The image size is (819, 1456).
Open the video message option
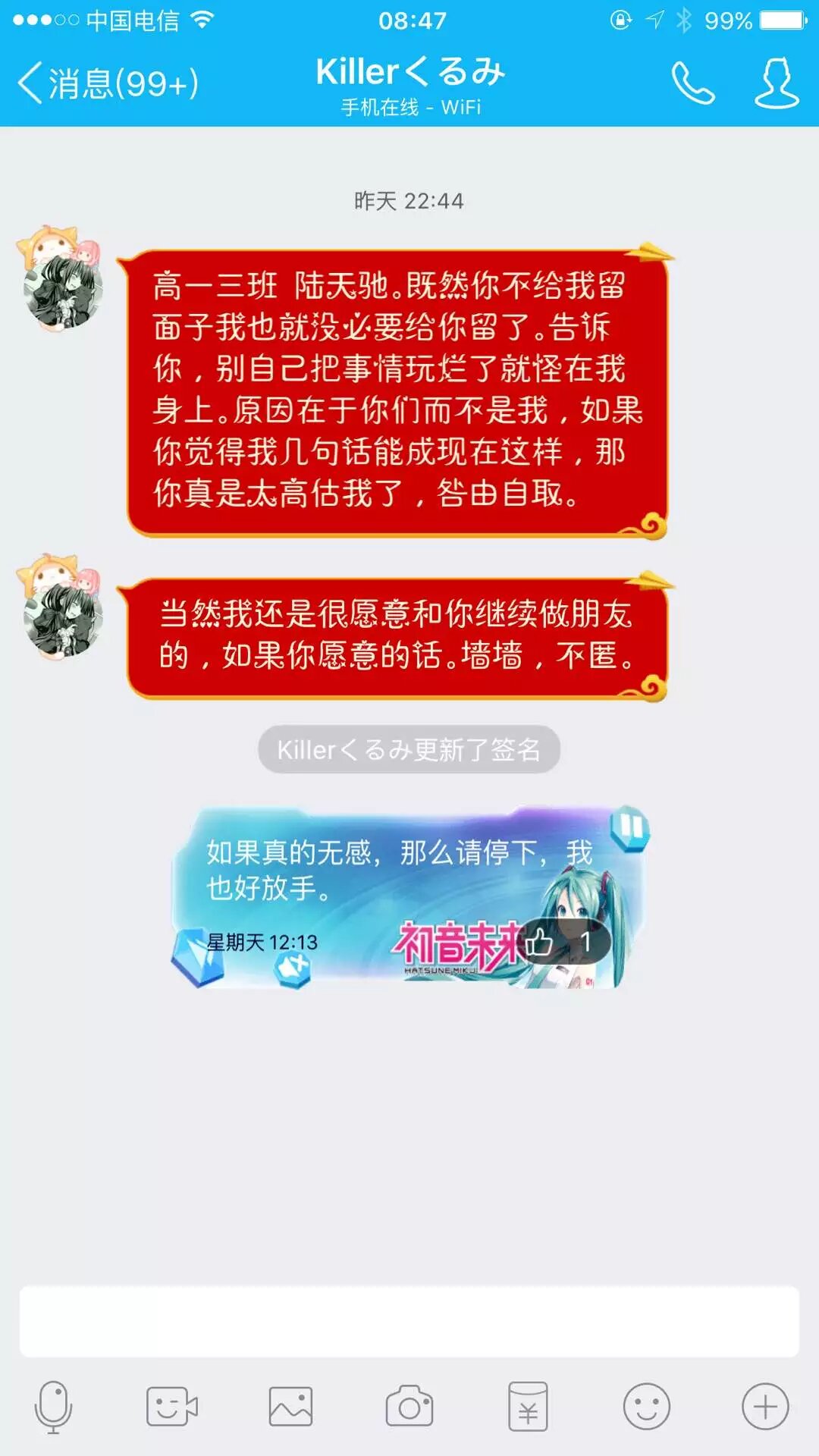pyautogui.click(x=171, y=1407)
